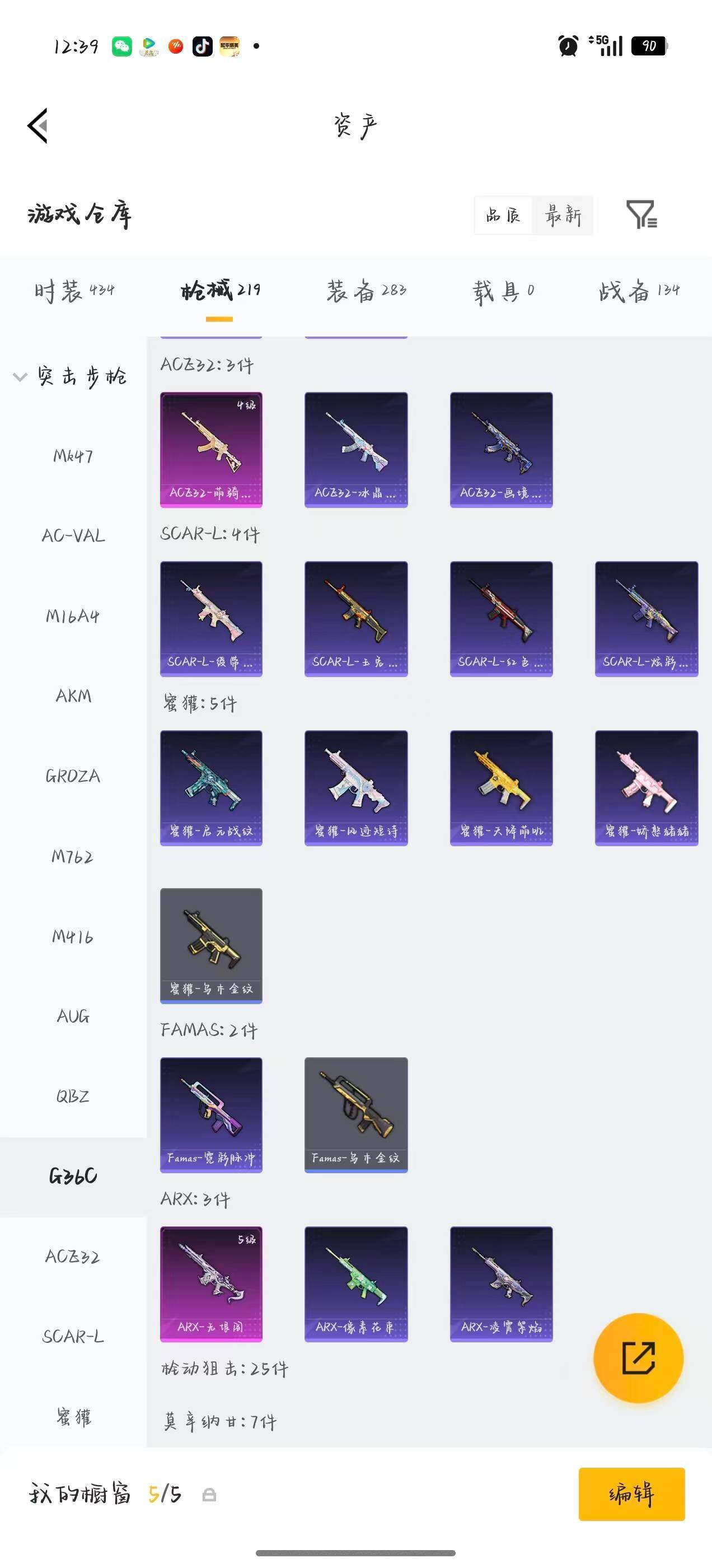Select AKM in the weapon list
Viewport: 712px width, 1568px height.
click(x=73, y=696)
